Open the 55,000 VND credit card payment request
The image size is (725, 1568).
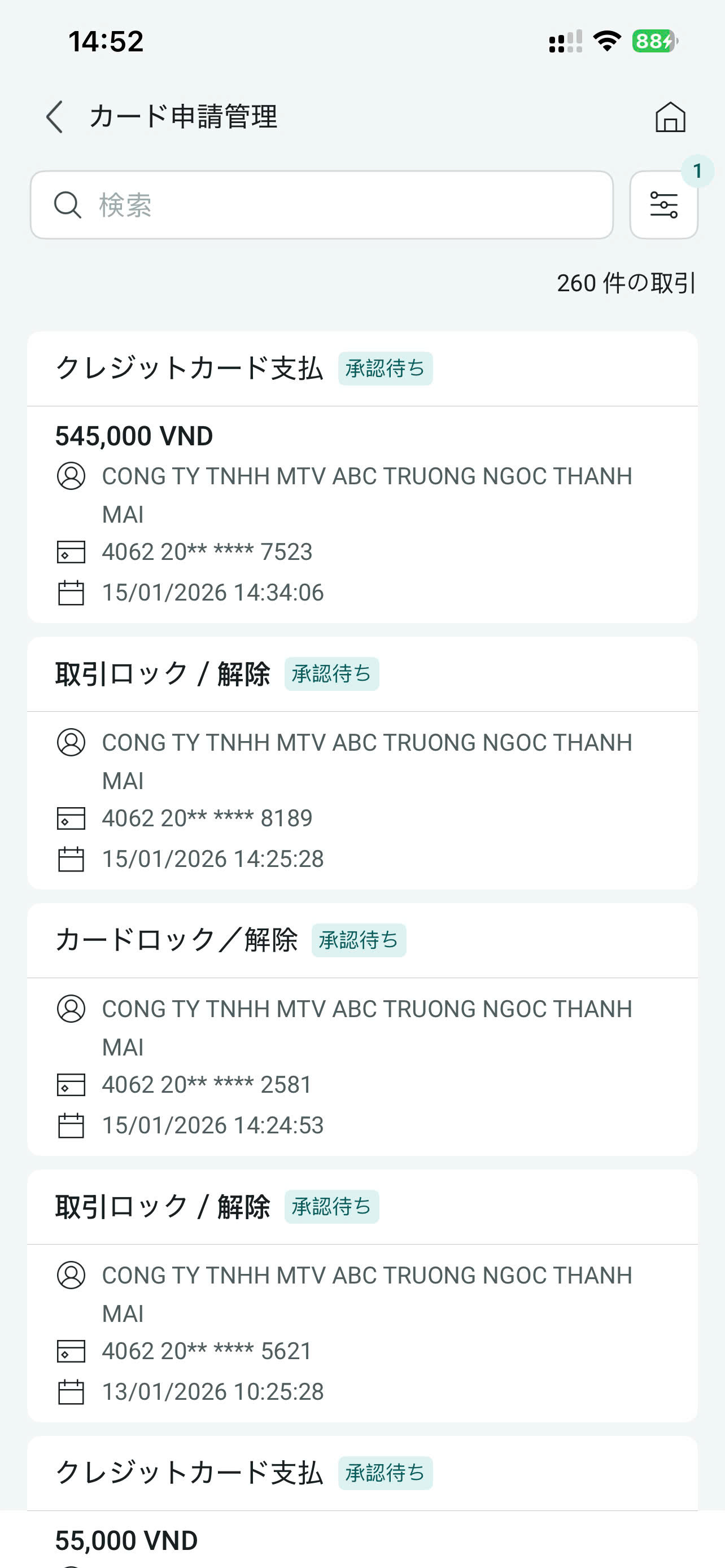pos(362,1501)
